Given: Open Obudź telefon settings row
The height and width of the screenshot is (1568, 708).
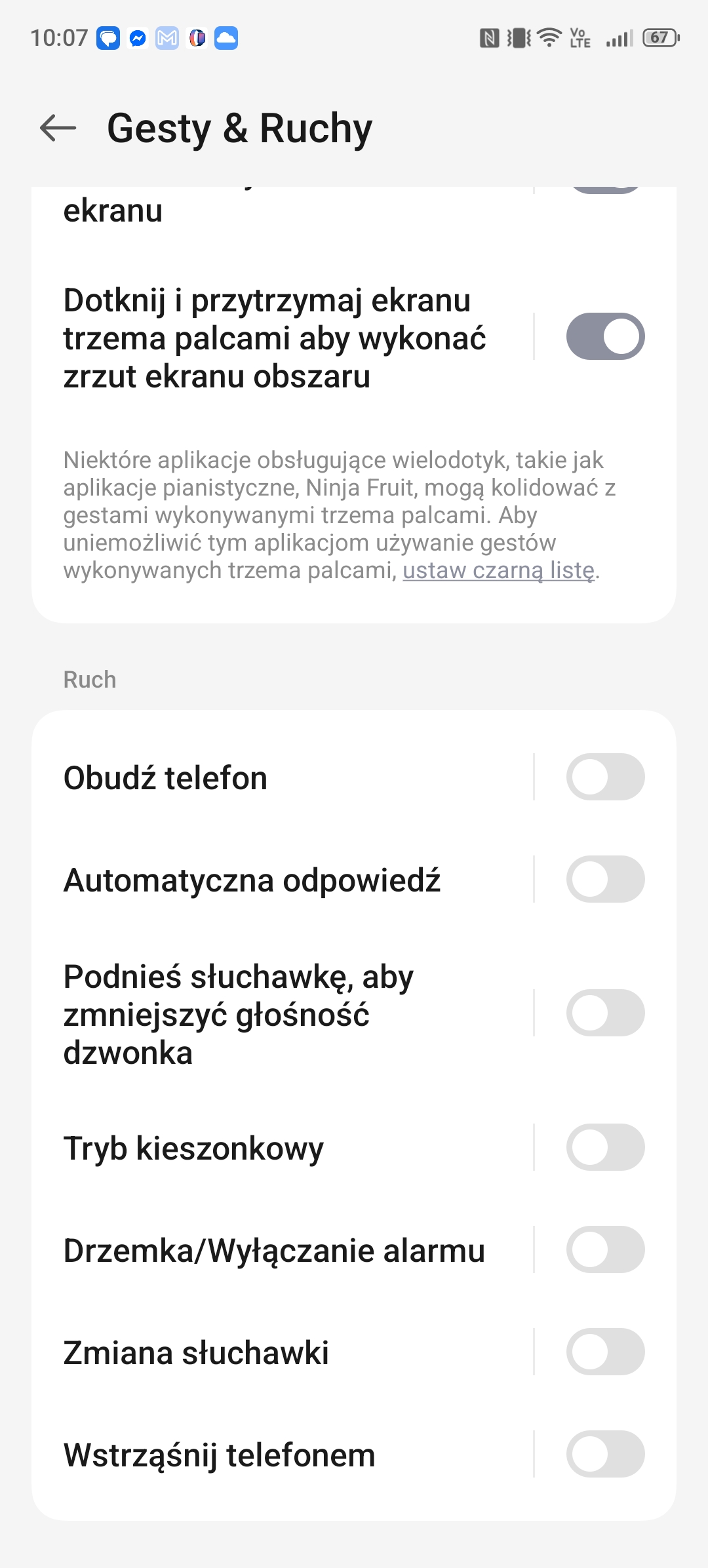Looking at the screenshot, I should tap(283, 777).
